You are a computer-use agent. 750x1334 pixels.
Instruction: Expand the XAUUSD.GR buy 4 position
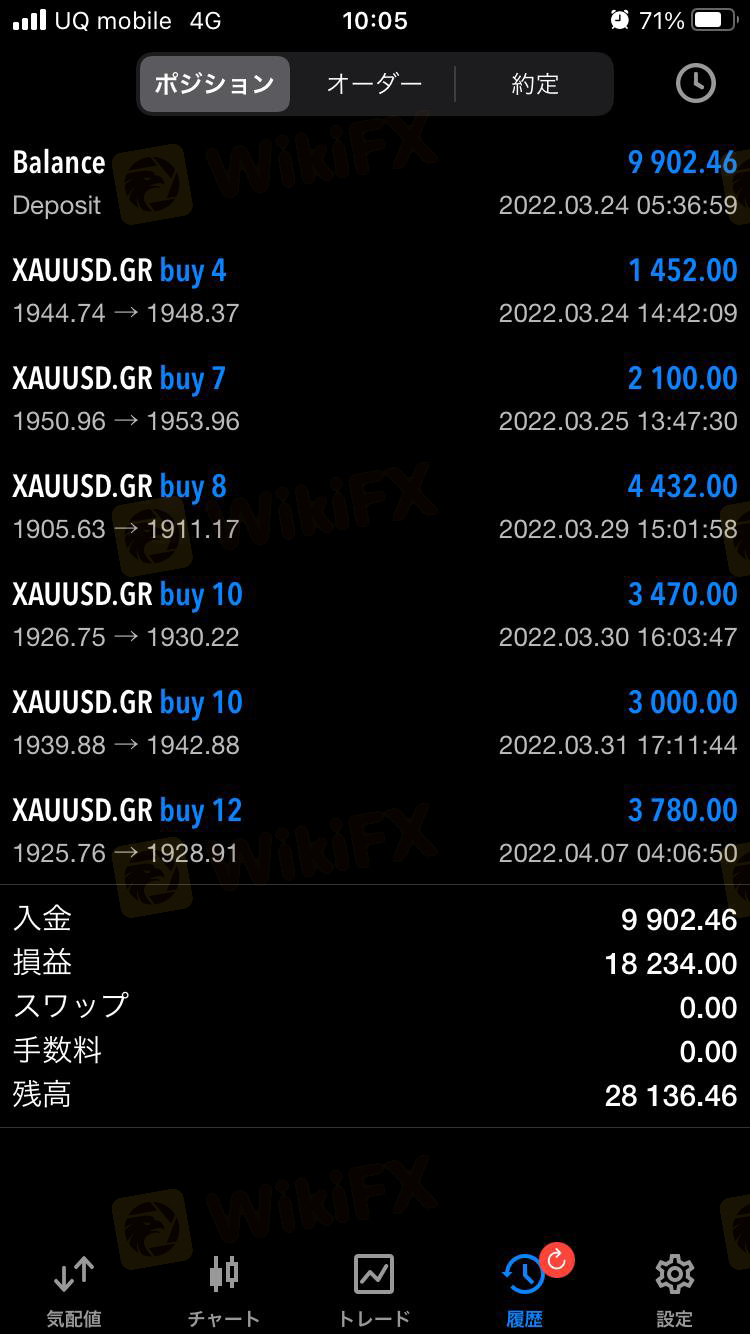click(374, 291)
